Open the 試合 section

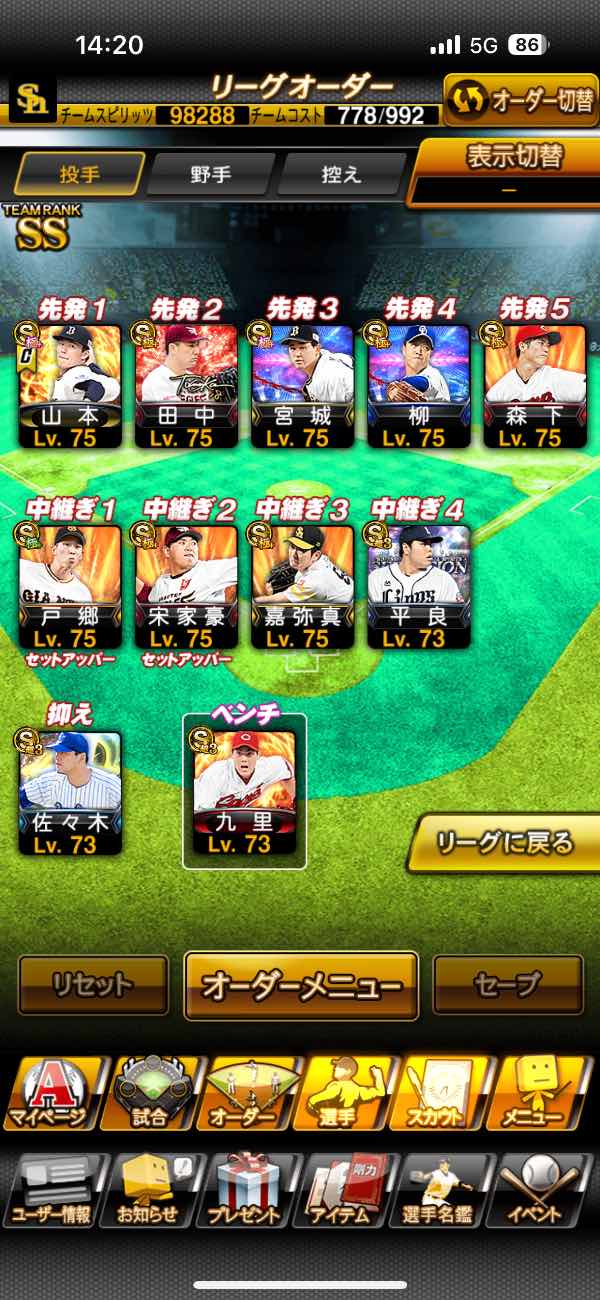(150, 1092)
